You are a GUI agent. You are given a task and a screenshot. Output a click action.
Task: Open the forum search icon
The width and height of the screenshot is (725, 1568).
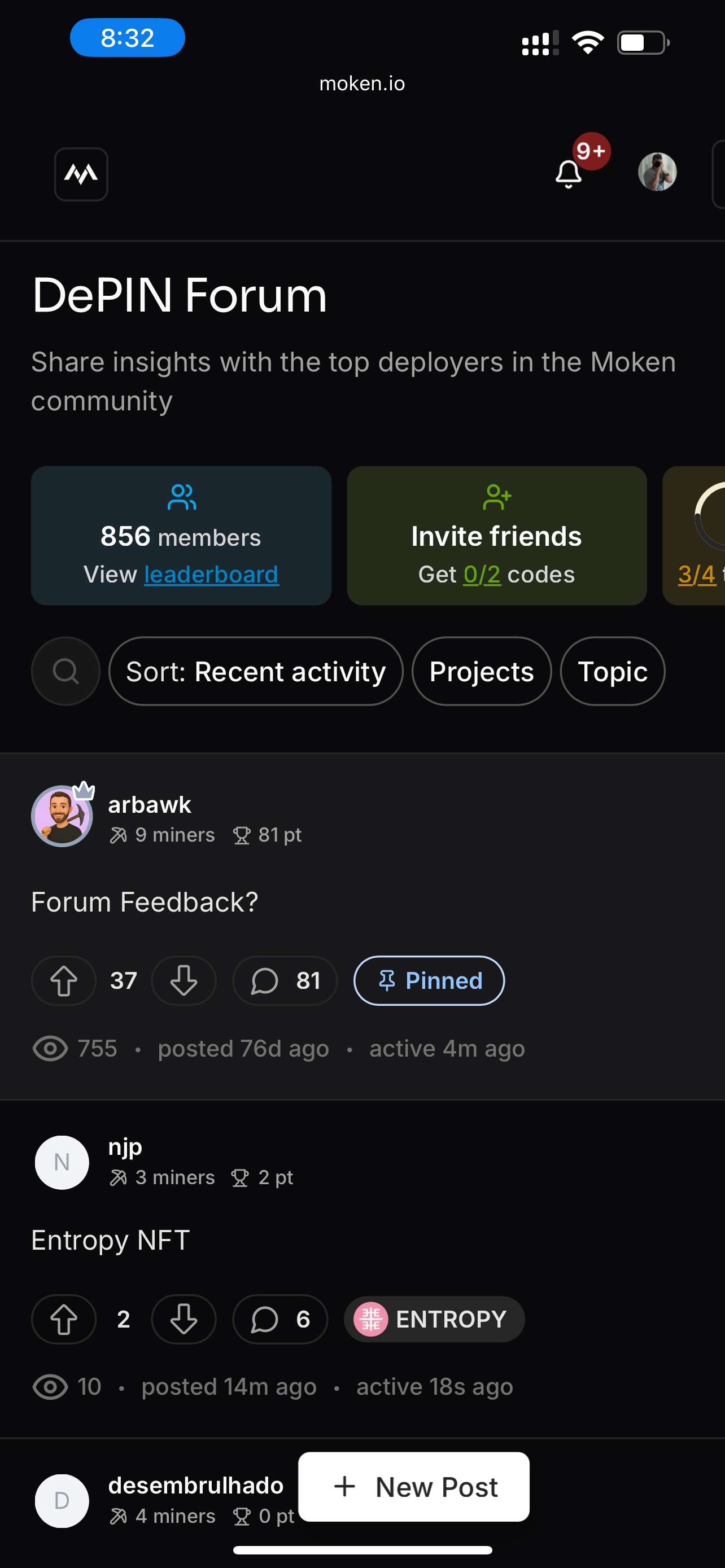[65, 671]
